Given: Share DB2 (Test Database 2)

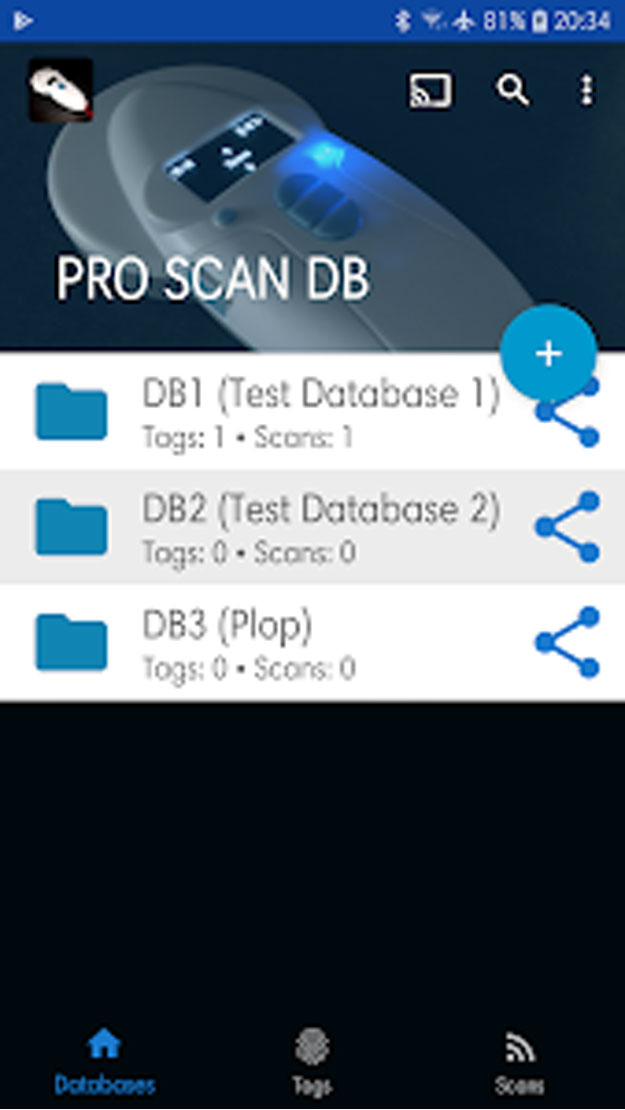Looking at the screenshot, I should pos(568,527).
